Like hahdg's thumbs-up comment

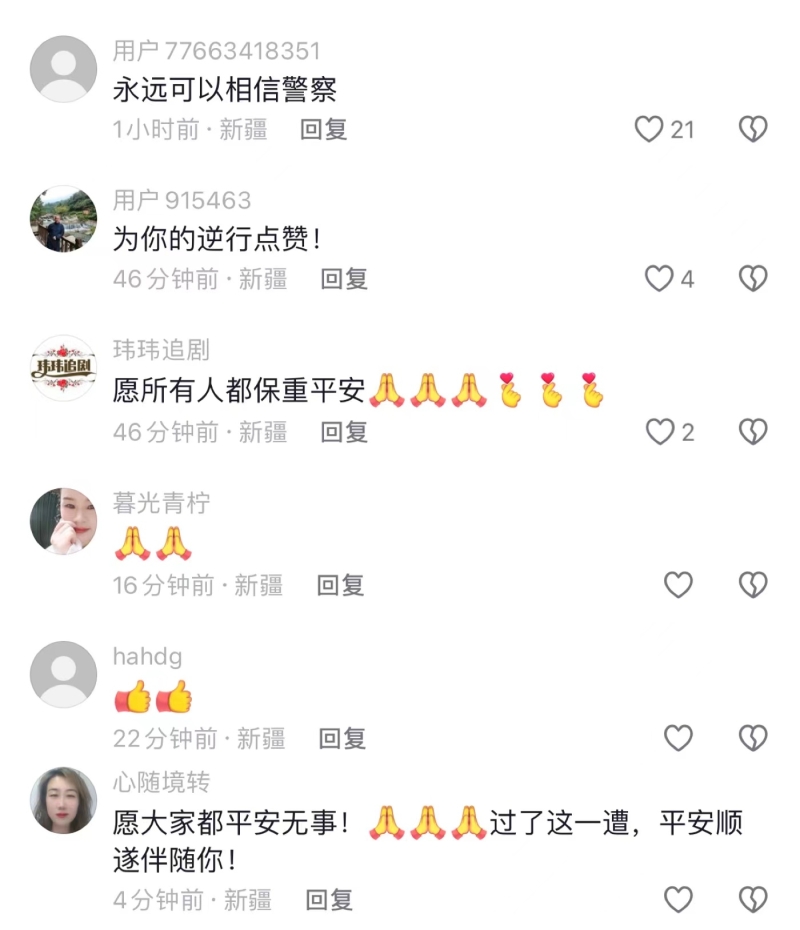(x=678, y=738)
